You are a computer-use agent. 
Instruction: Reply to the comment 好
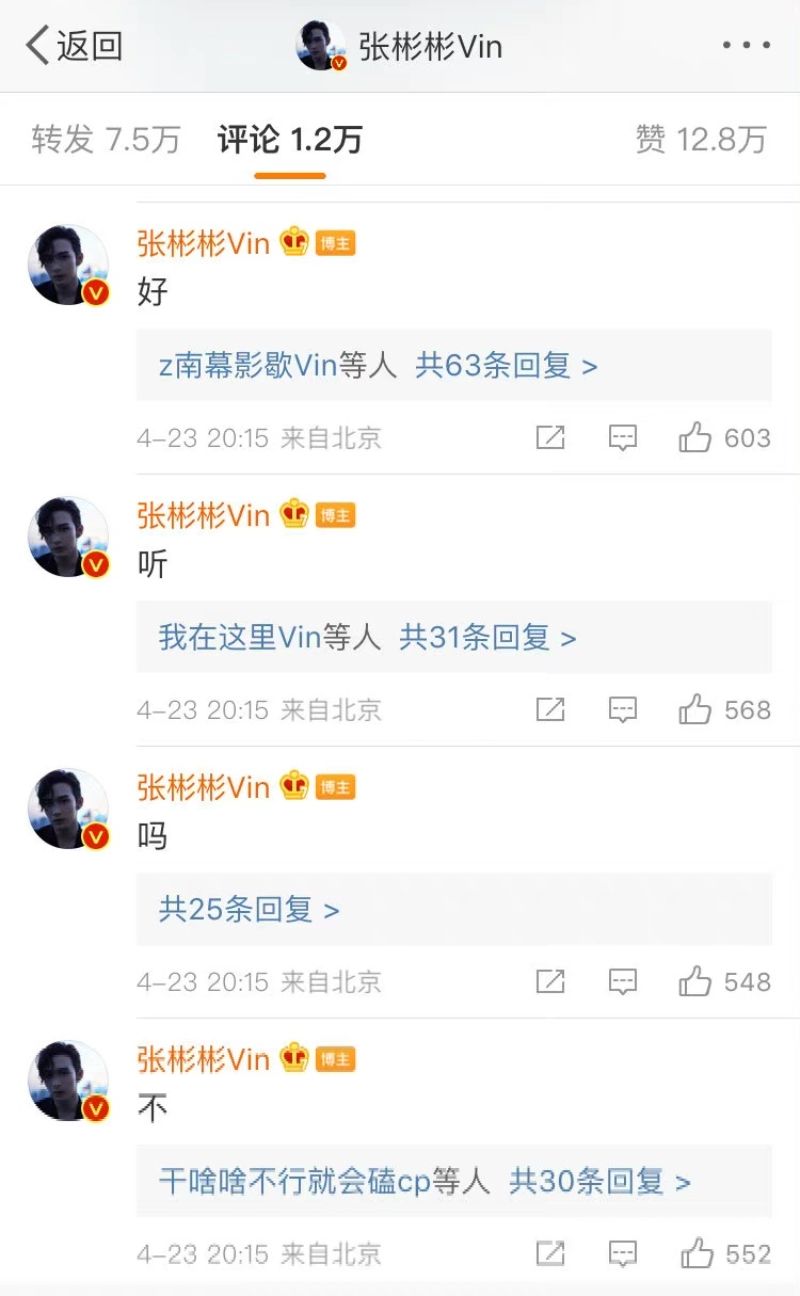tap(623, 438)
